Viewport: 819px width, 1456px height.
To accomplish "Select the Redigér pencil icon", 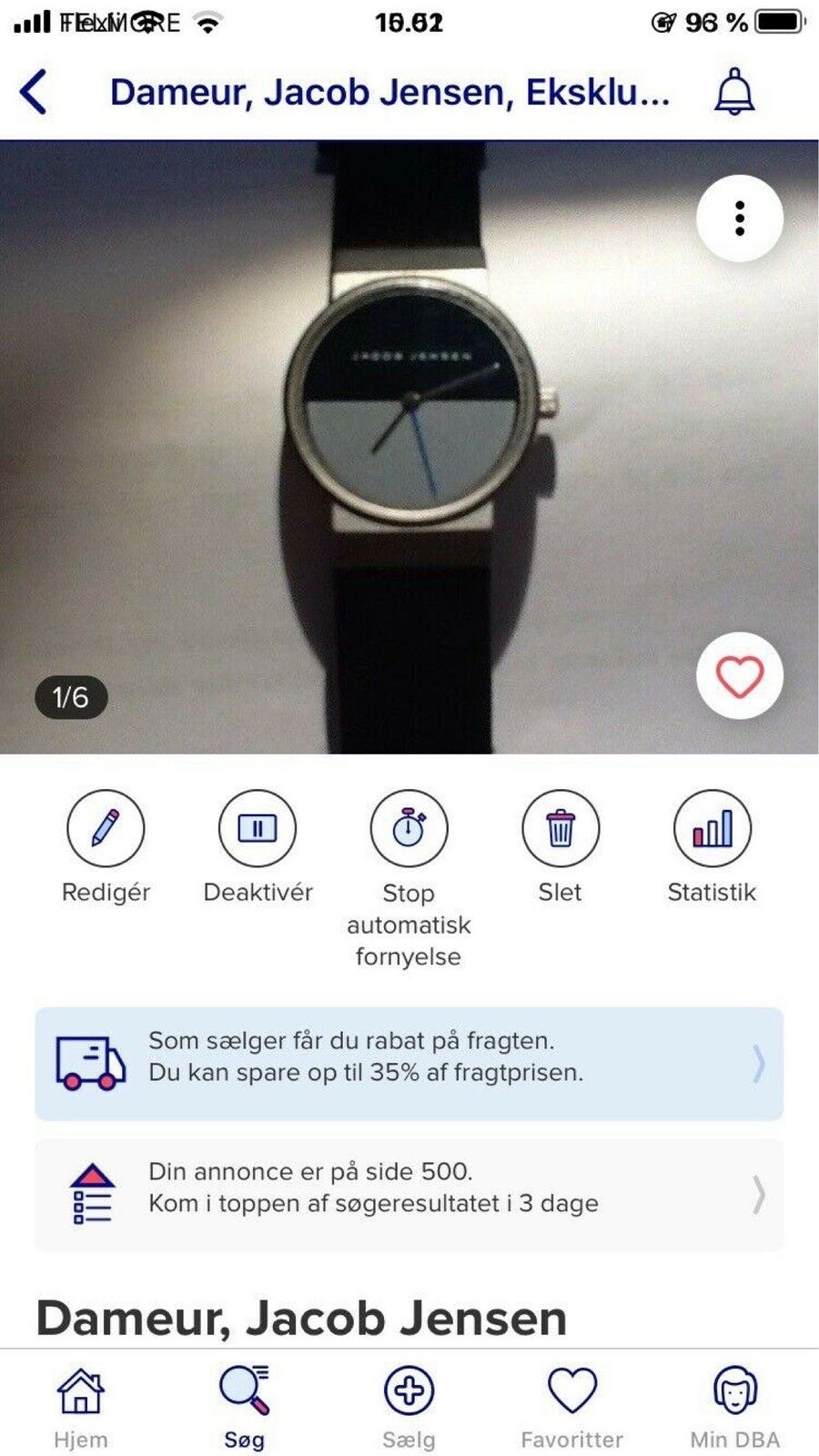I will (x=105, y=828).
